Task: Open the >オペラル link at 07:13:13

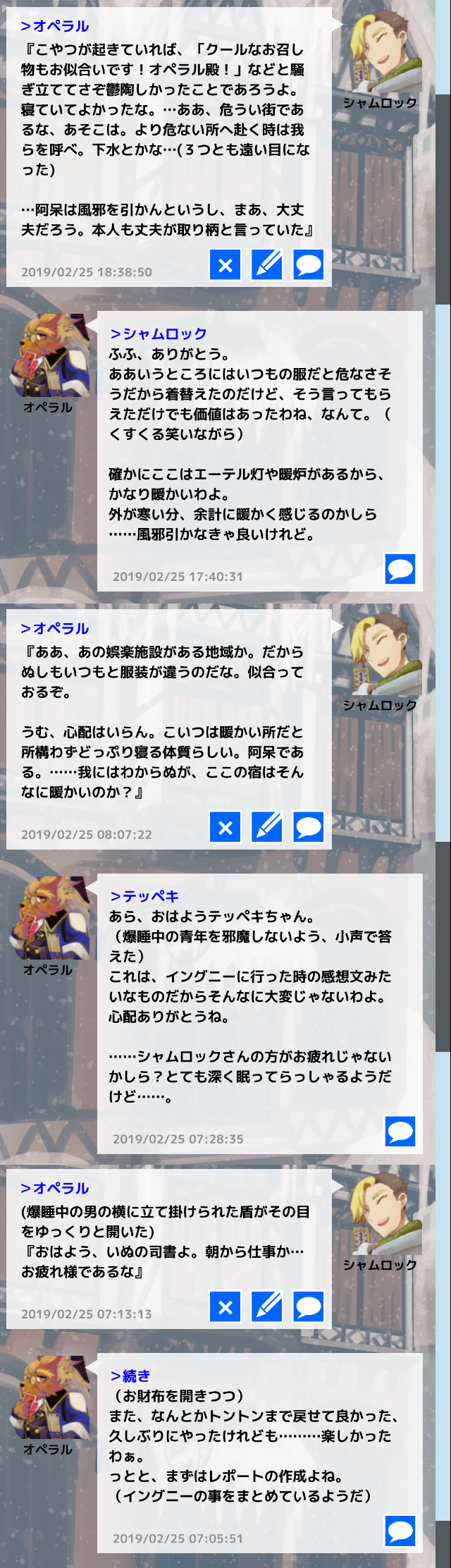Action: pos(55,1188)
